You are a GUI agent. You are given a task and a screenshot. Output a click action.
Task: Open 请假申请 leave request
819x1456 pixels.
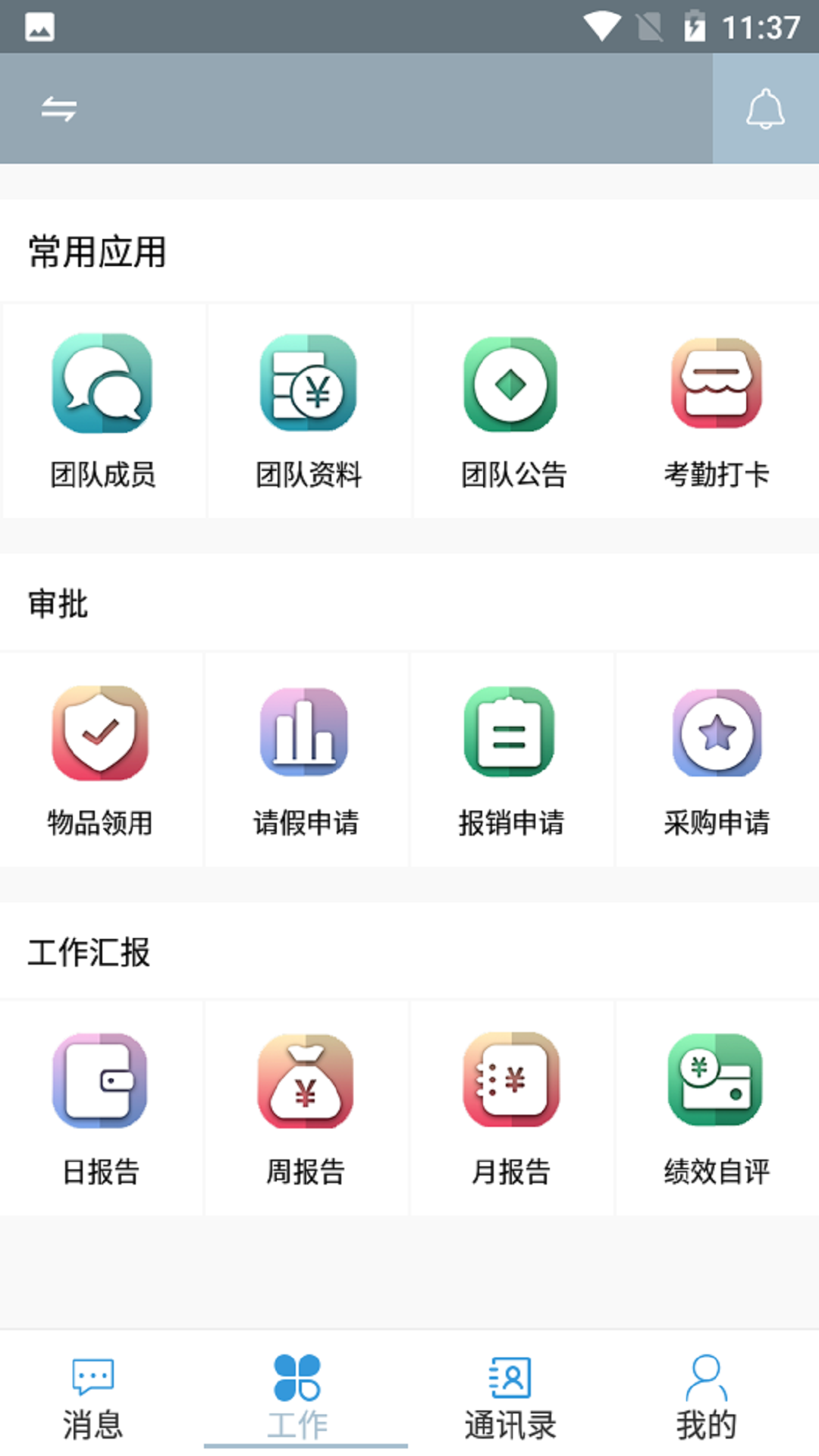tap(306, 760)
